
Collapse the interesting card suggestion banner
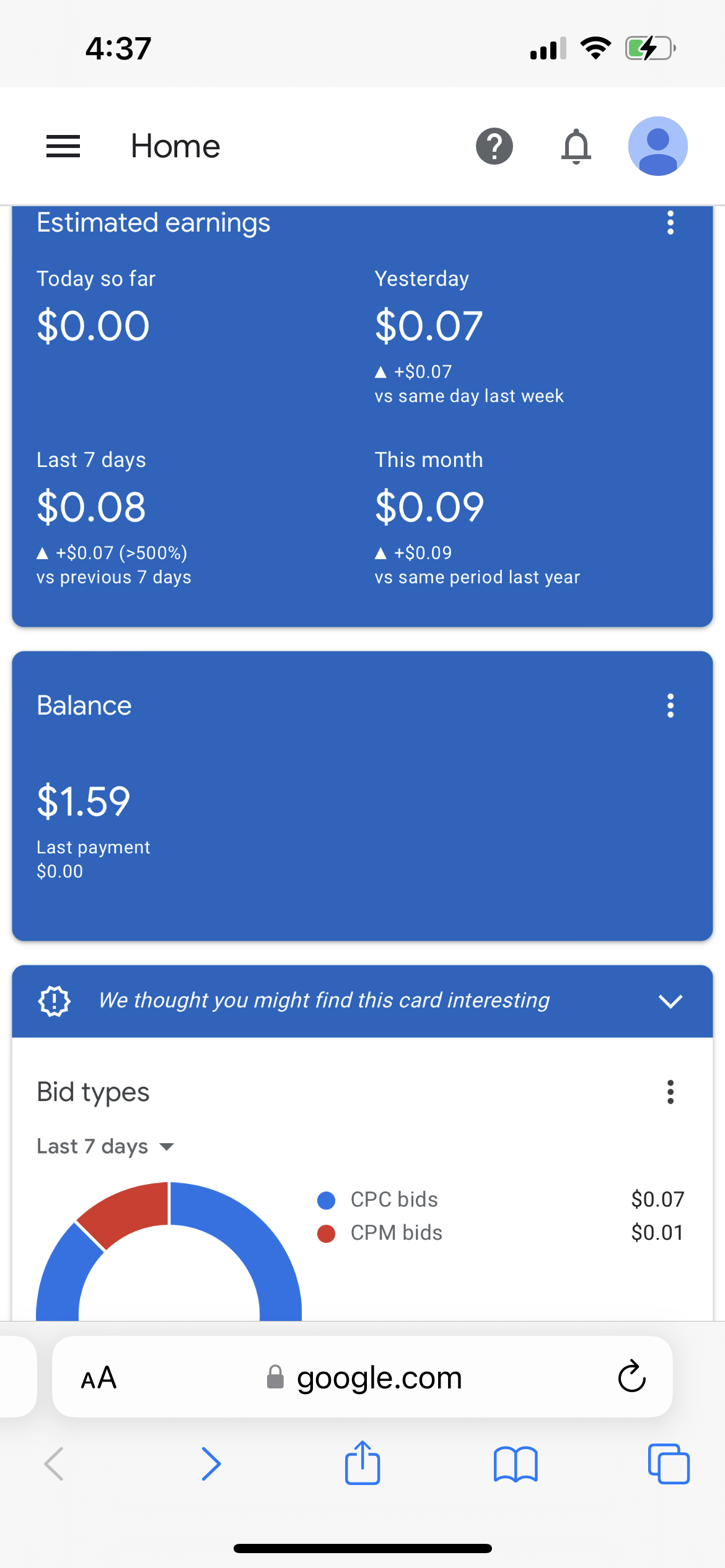[x=670, y=1001]
